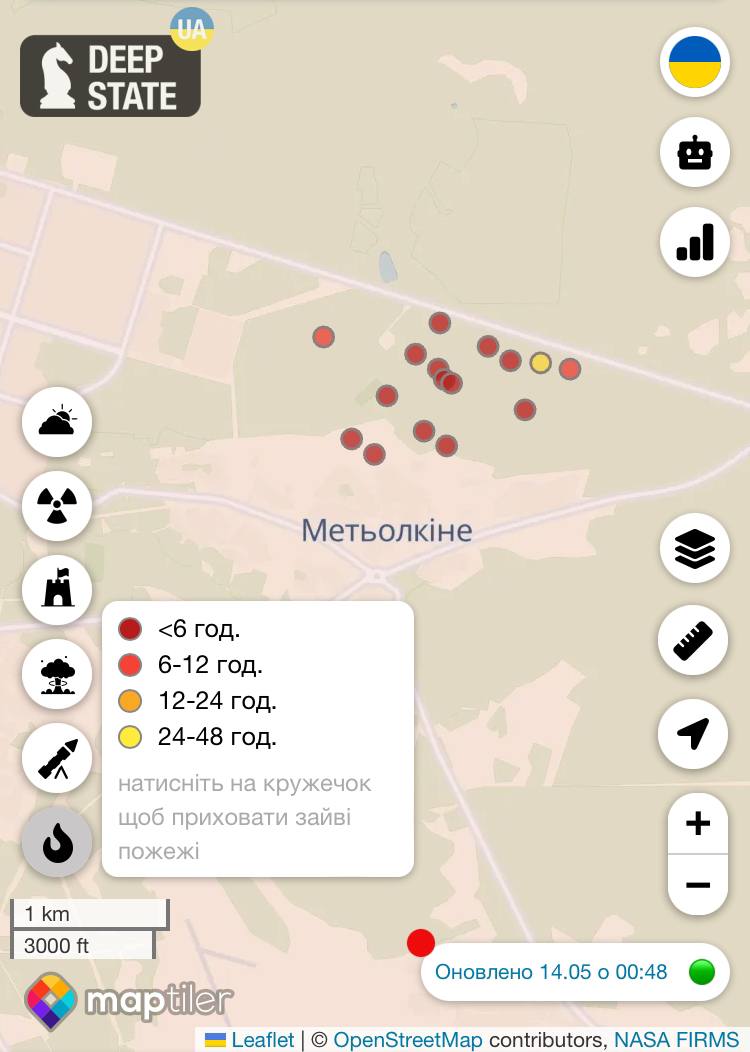Switch language via the Ukrainian flag button
750x1052 pixels.
coord(694,62)
